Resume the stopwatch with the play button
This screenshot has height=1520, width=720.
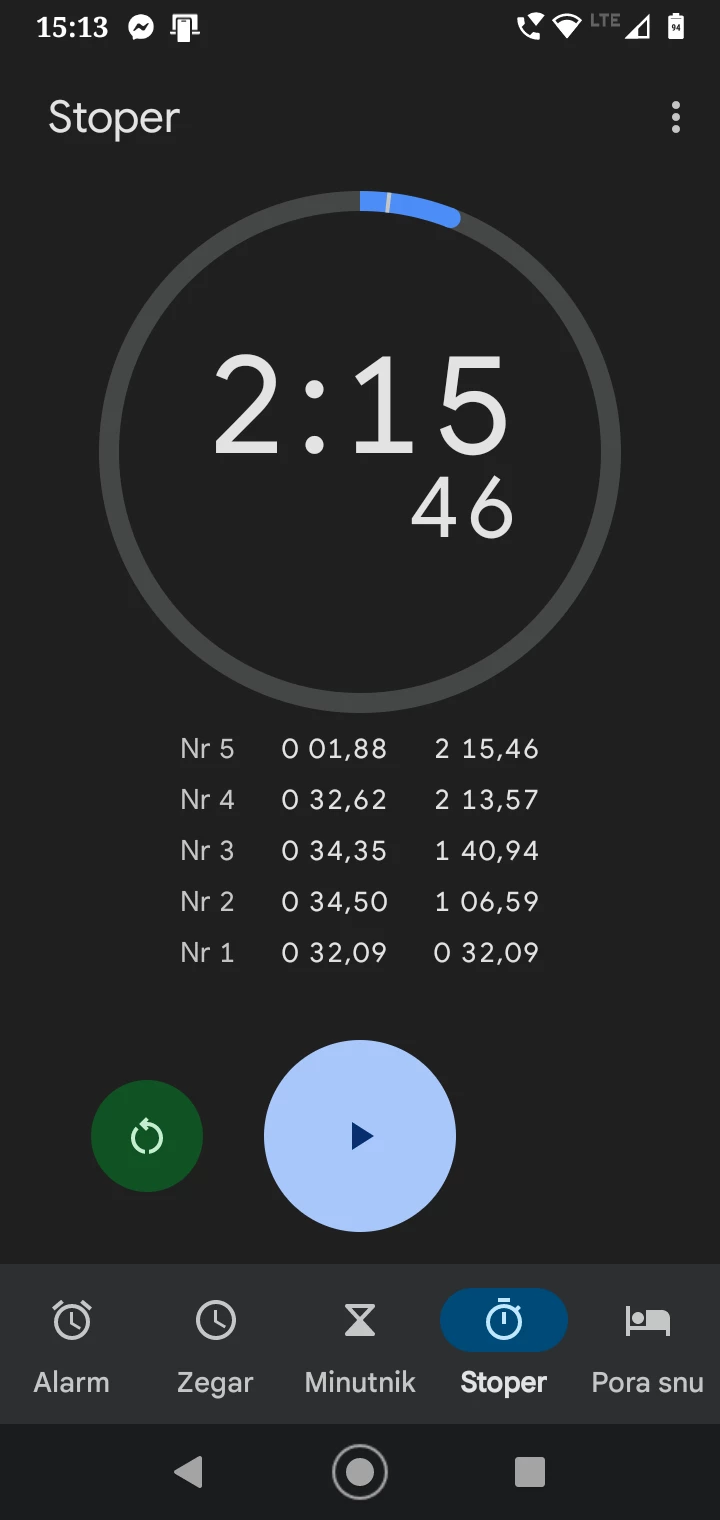(360, 1136)
